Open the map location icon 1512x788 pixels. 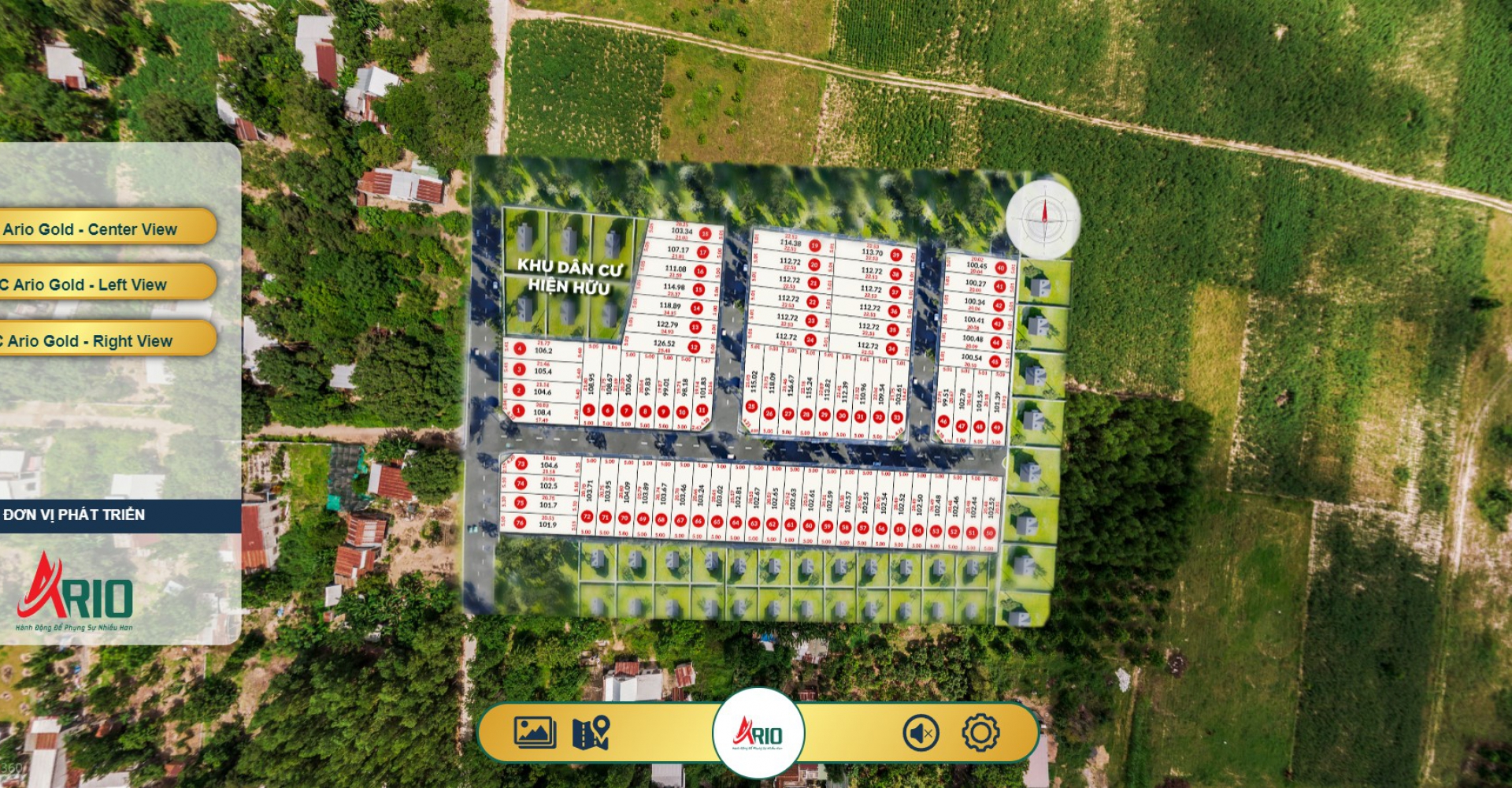[x=591, y=733]
